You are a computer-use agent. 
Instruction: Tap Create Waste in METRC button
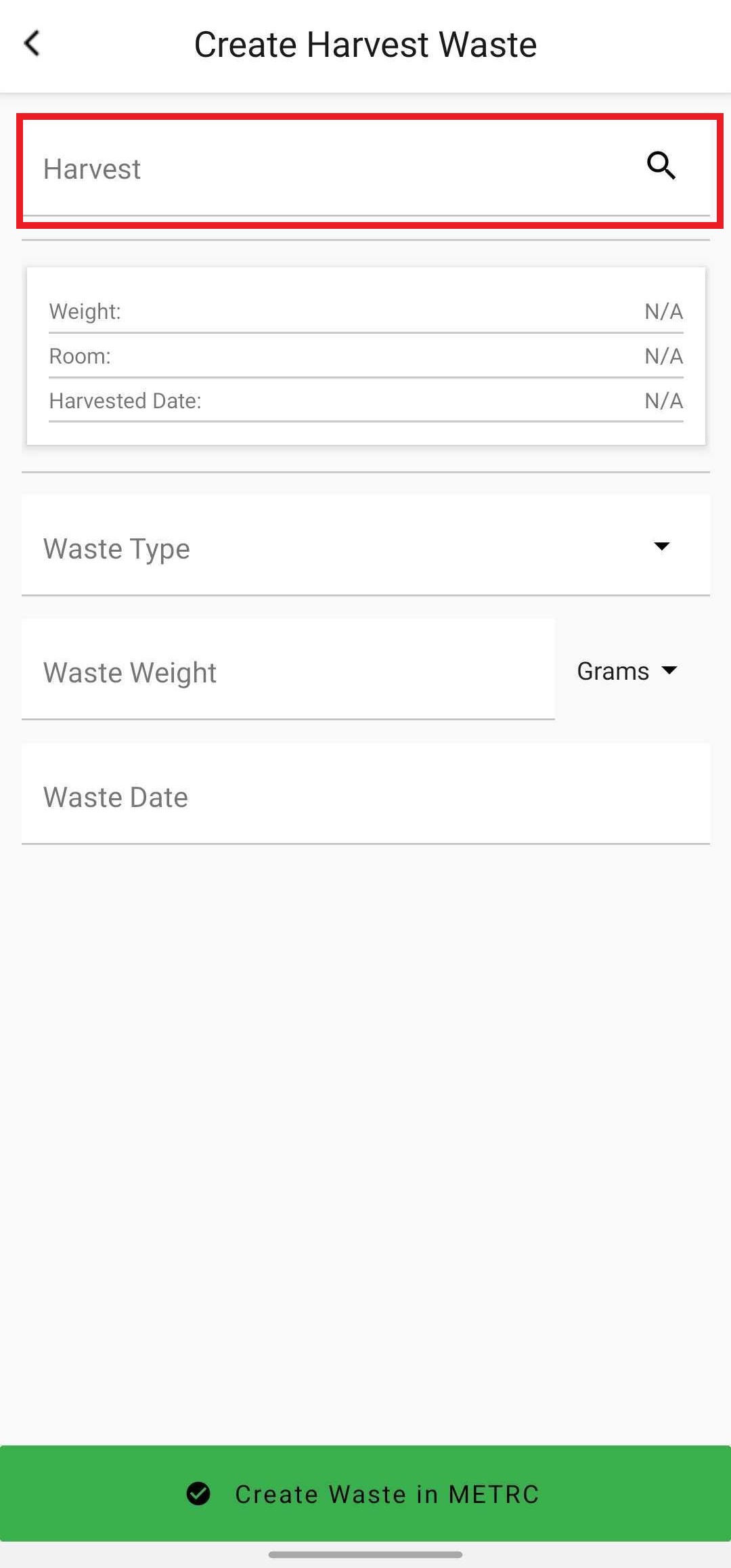coord(365,1494)
